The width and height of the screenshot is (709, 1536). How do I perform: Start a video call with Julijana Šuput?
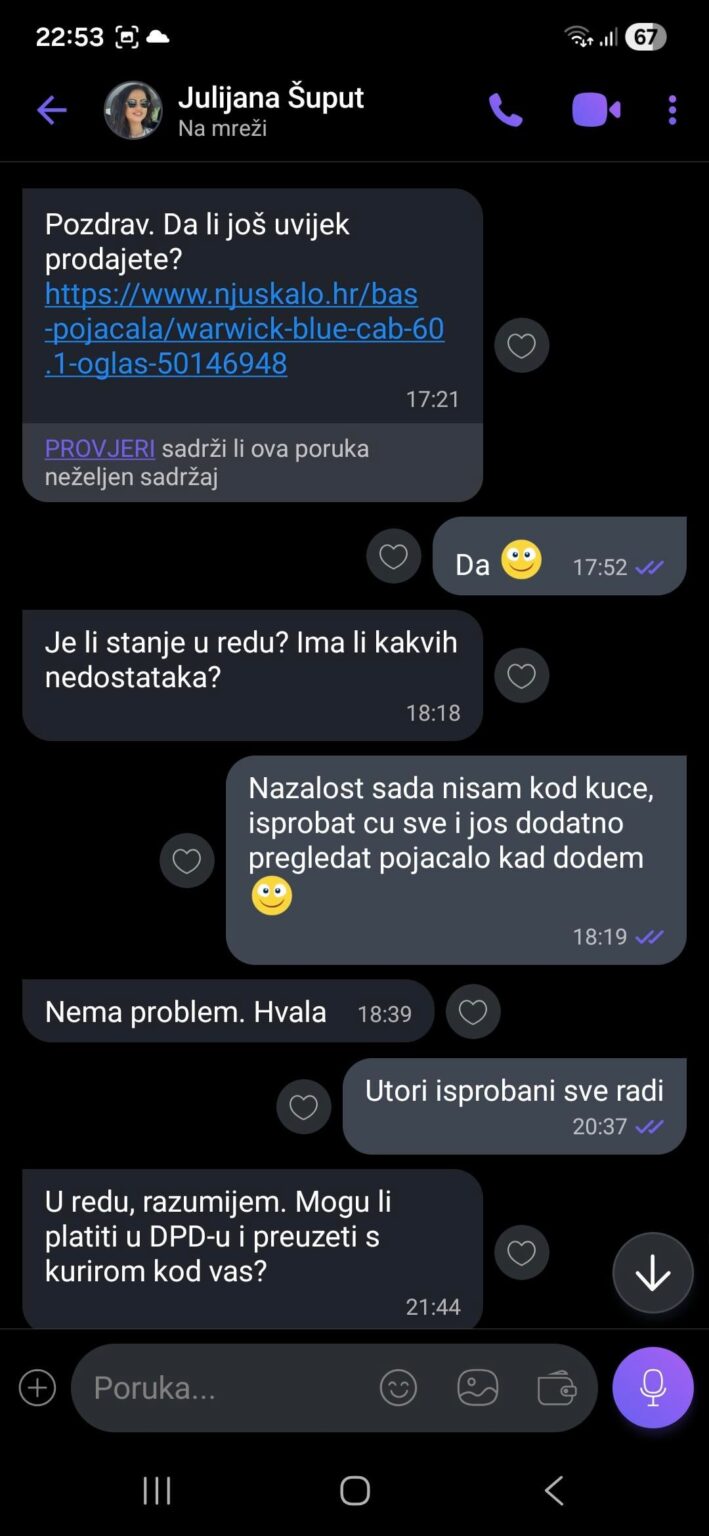(596, 110)
